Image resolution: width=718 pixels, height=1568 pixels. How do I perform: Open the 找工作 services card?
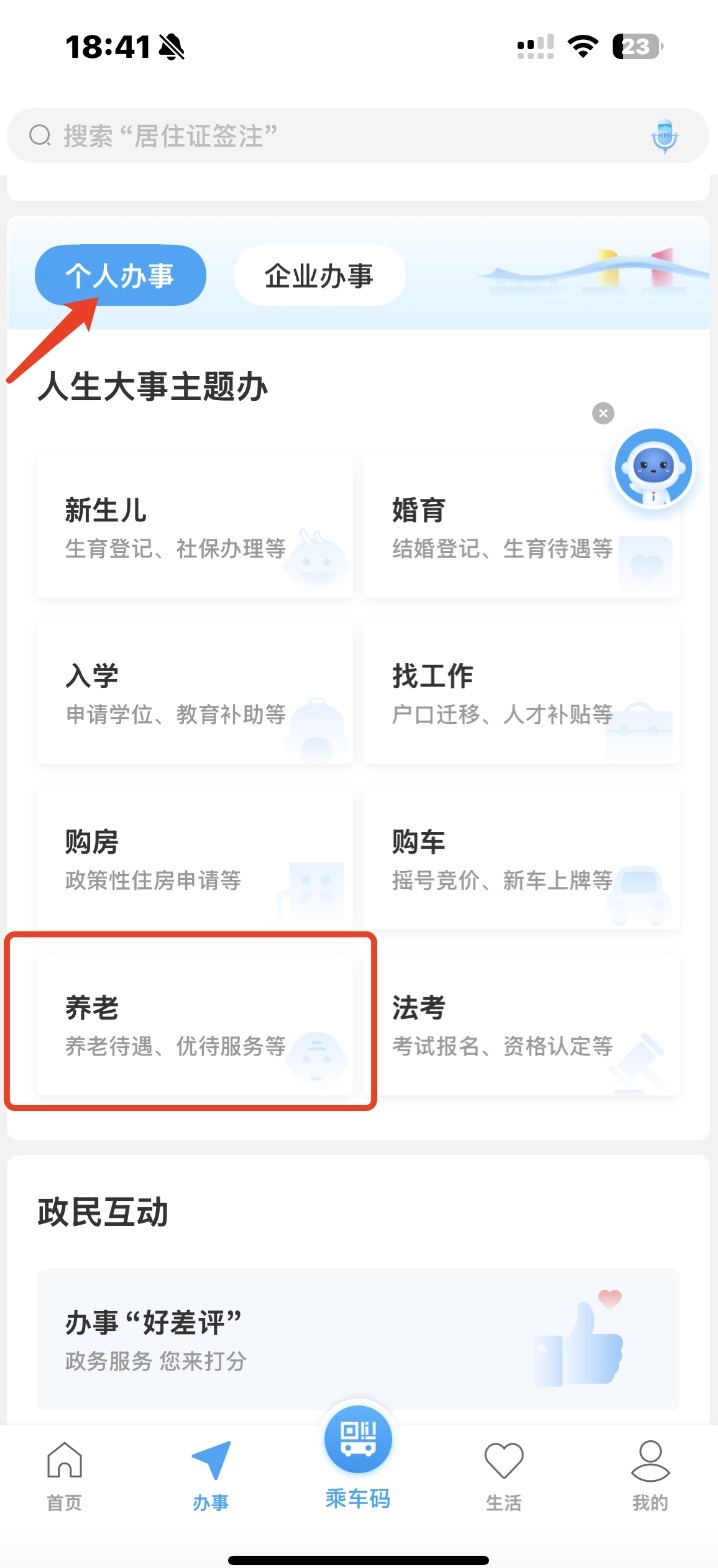click(x=521, y=693)
